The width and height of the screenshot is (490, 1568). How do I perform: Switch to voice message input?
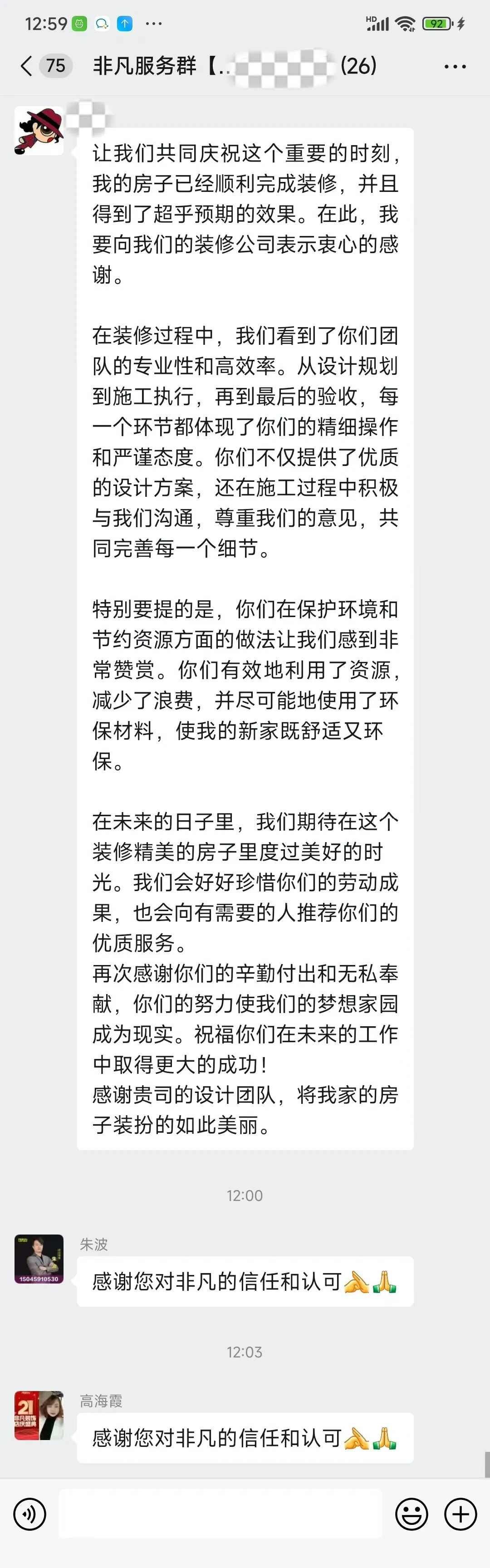tap(30, 1513)
